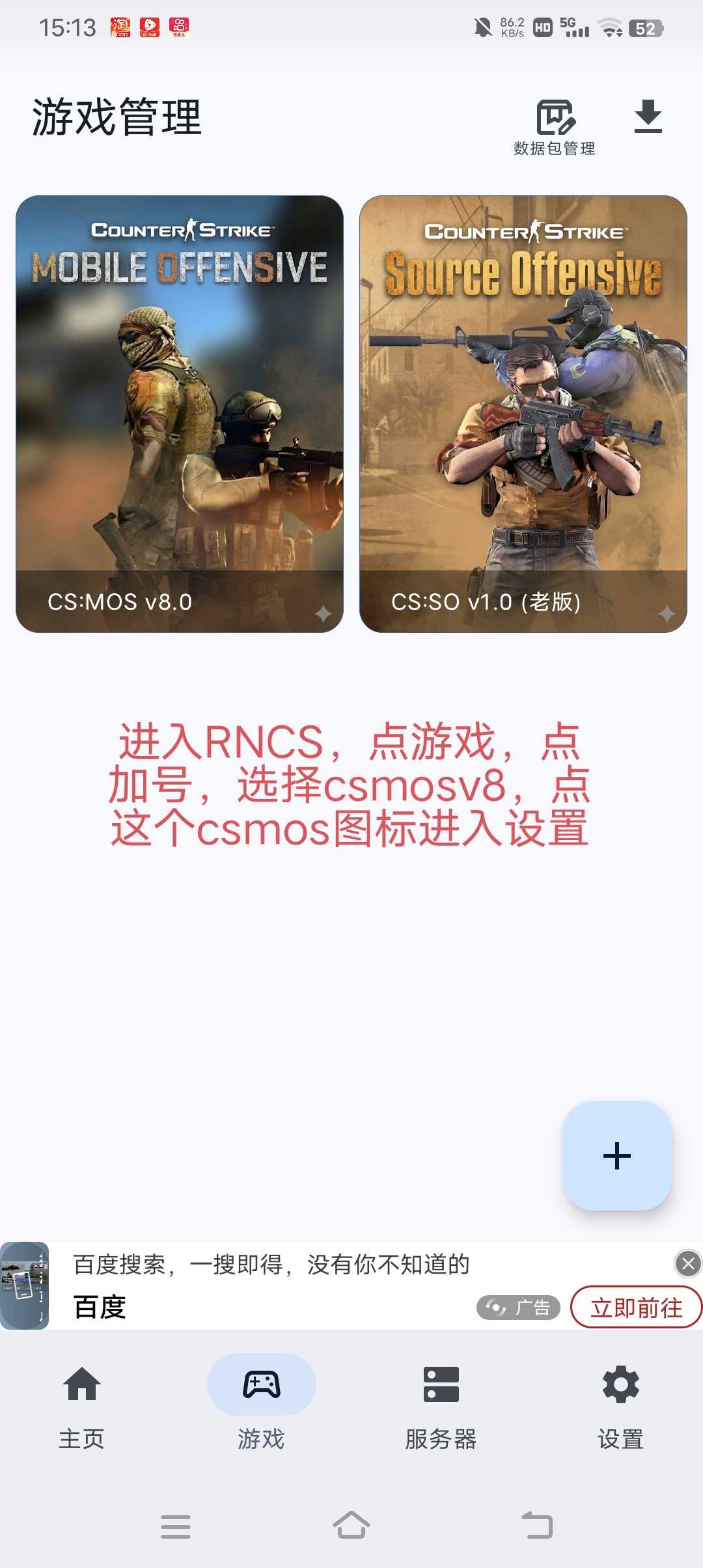Image resolution: width=703 pixels, height=1568 pixels.
Task: Close the 百度 ad banner
Action: pos(687,1264)
